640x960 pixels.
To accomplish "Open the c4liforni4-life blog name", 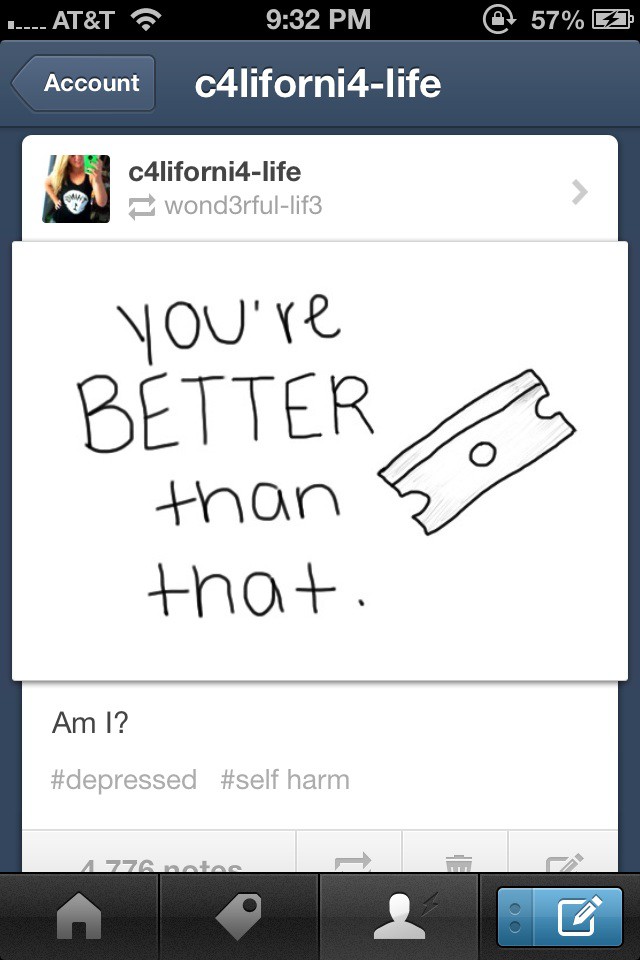I will [214, 172].
